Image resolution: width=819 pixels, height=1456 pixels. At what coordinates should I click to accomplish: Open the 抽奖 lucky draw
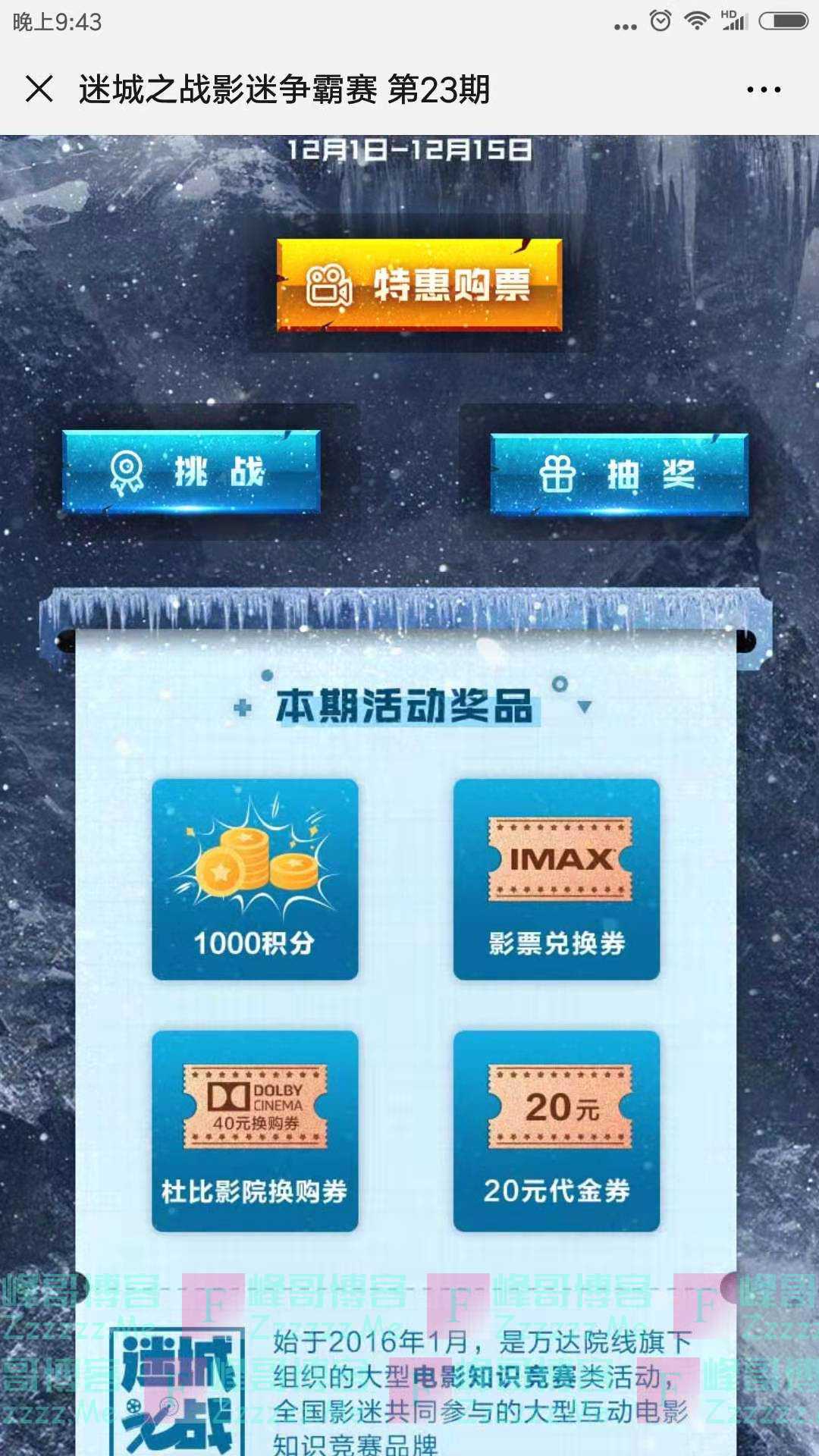click(620, 475)
